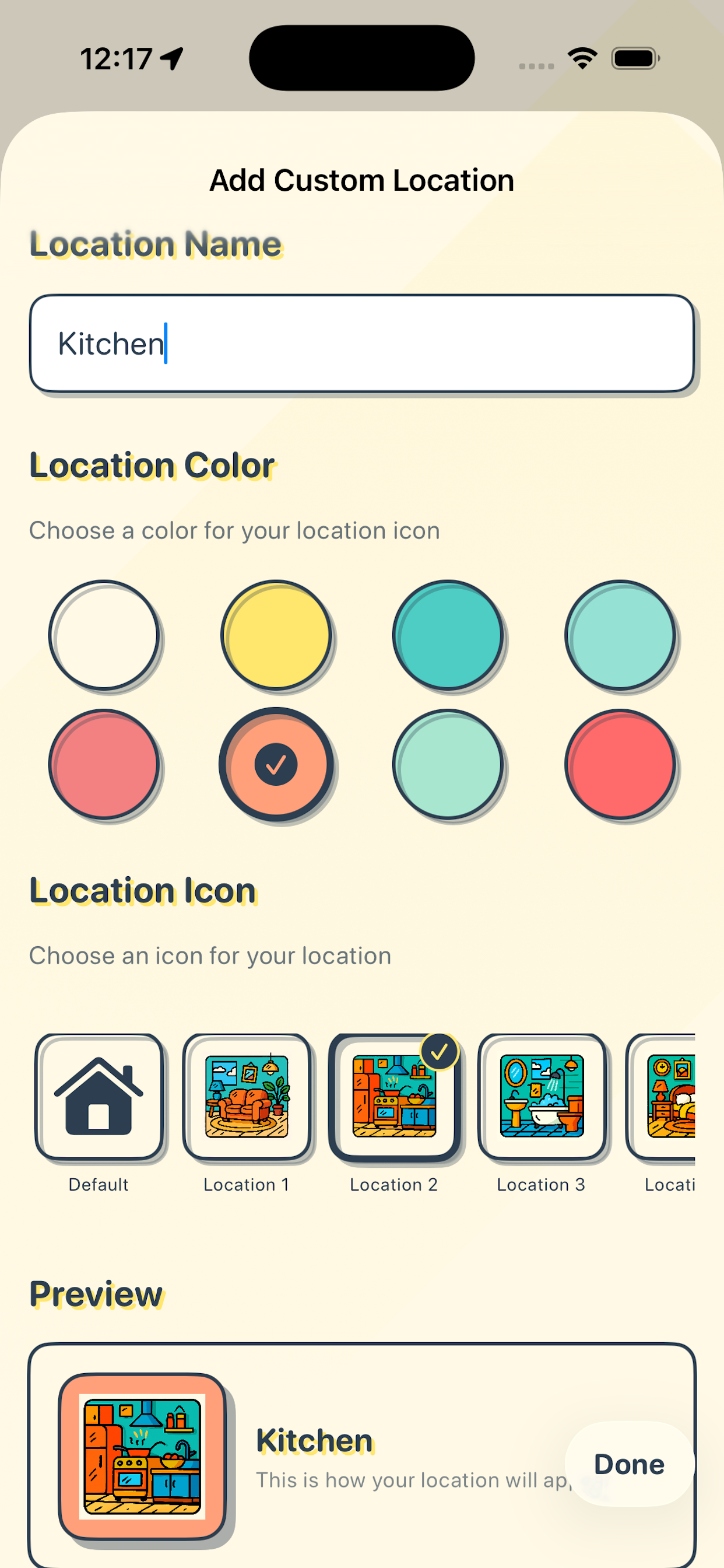Select the mint green swatch in the bottom row

pos(448,764)
